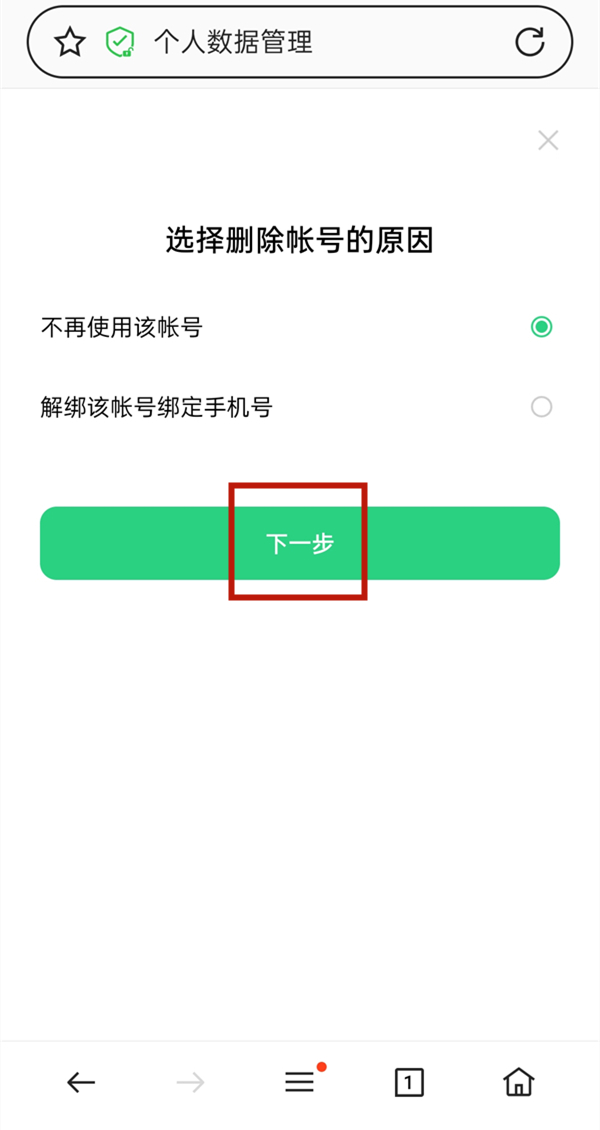Screen dimensions: 600x1130
Task: Open the tab switcher showing 1
Action: pyautogui.click(x=409, y=1082)
